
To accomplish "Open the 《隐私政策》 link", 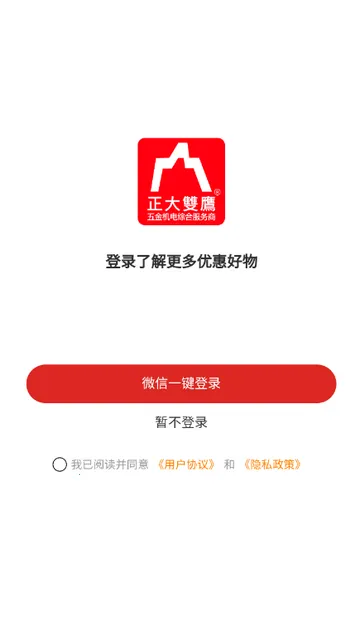I will pyautogui.click(x=272, y=464).
